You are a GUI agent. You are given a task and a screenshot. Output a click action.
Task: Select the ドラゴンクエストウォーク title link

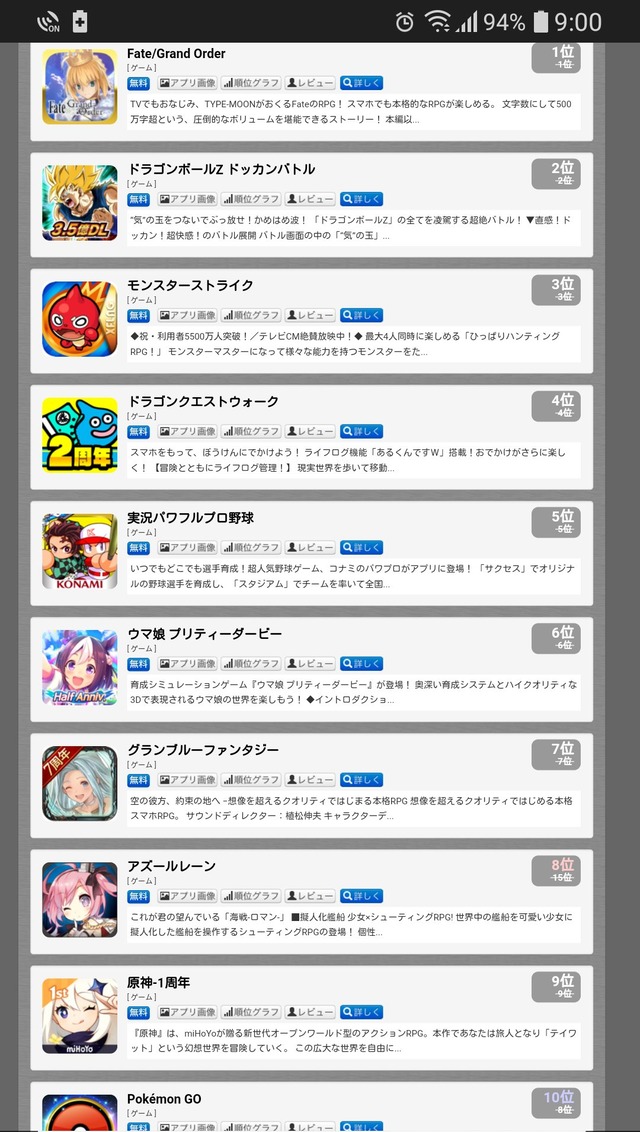click(x=203, y=401)
